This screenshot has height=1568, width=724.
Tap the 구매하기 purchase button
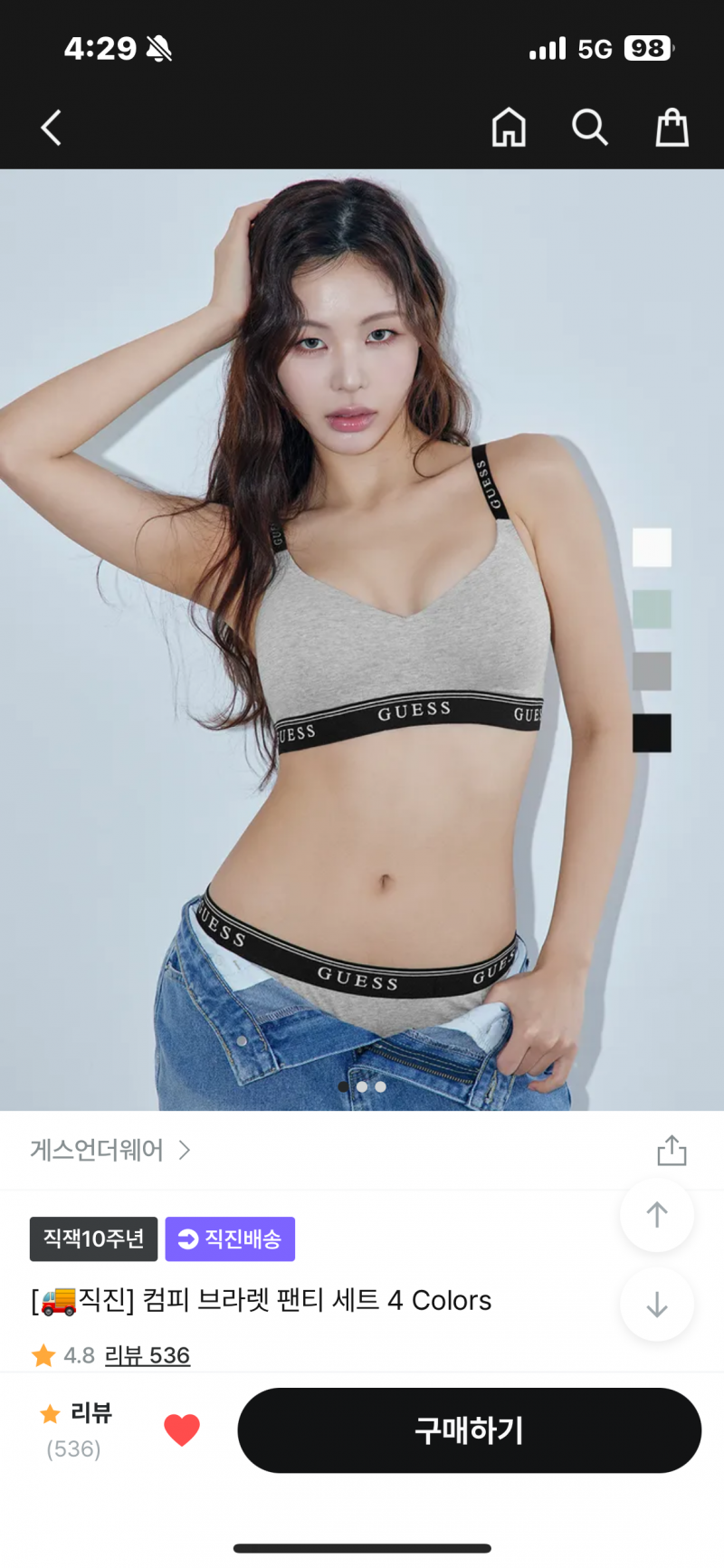click(x=469, y=1430)
